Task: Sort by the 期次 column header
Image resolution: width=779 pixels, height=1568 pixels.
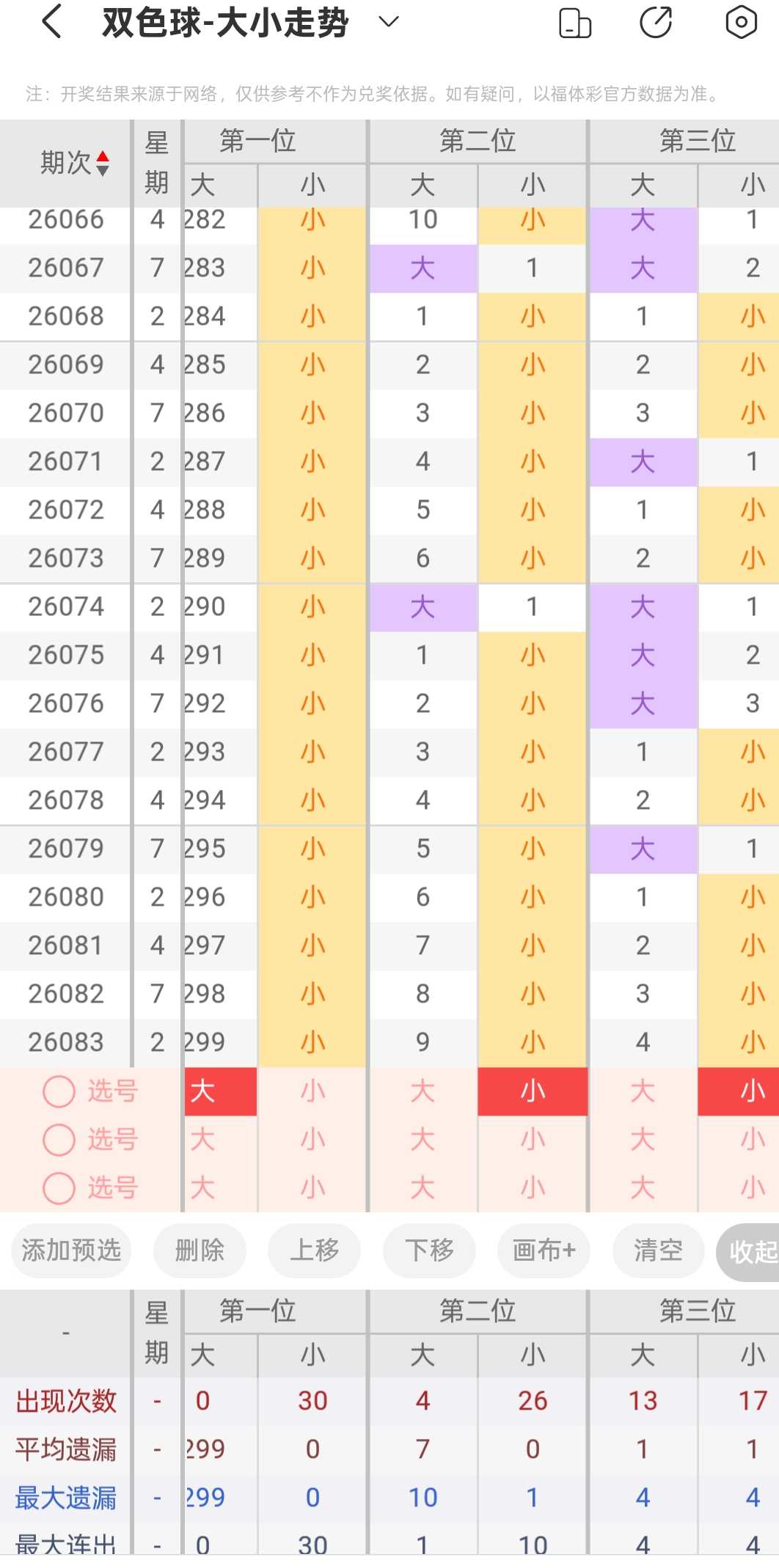Action: pyautogui.click(x=74, y=163)
